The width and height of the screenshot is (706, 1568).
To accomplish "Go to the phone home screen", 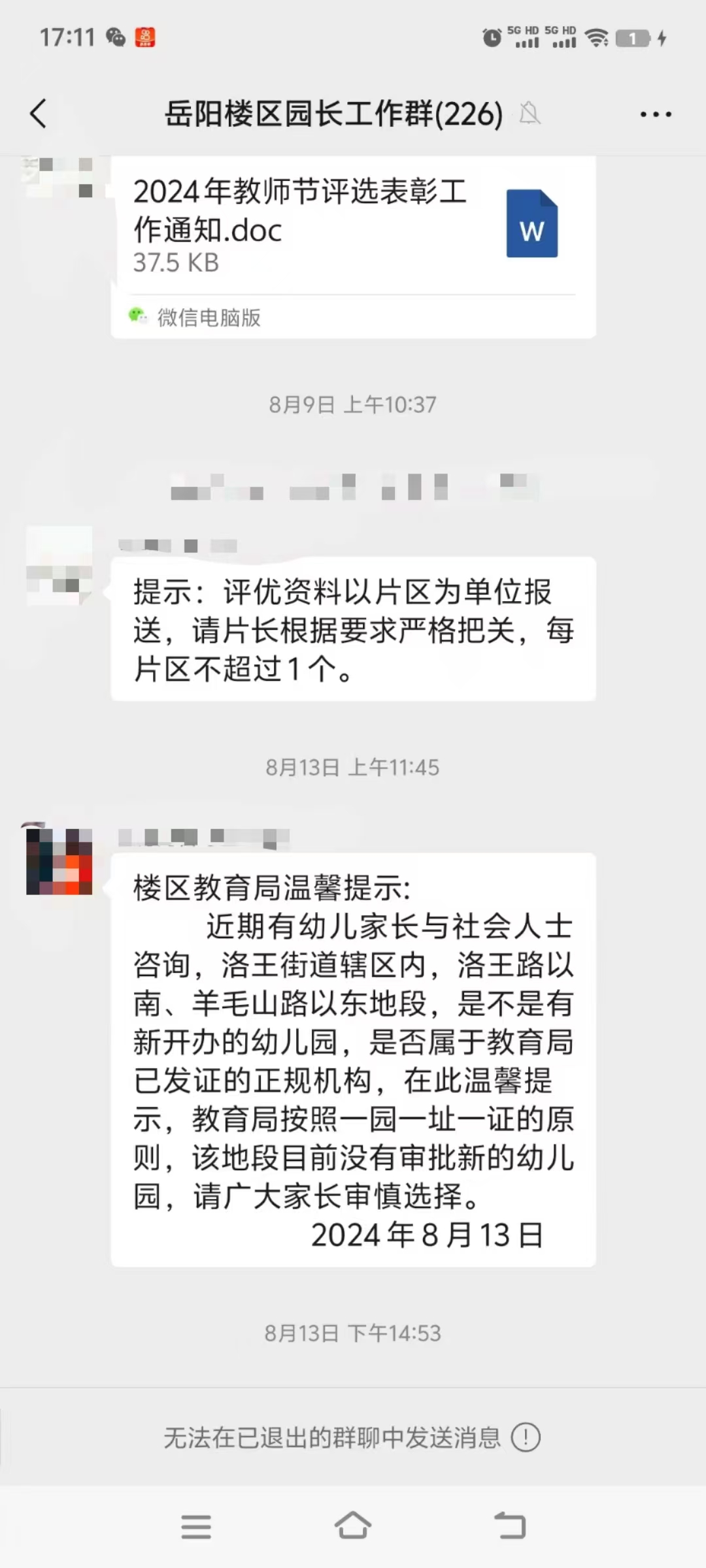I will coord(353,1527).
